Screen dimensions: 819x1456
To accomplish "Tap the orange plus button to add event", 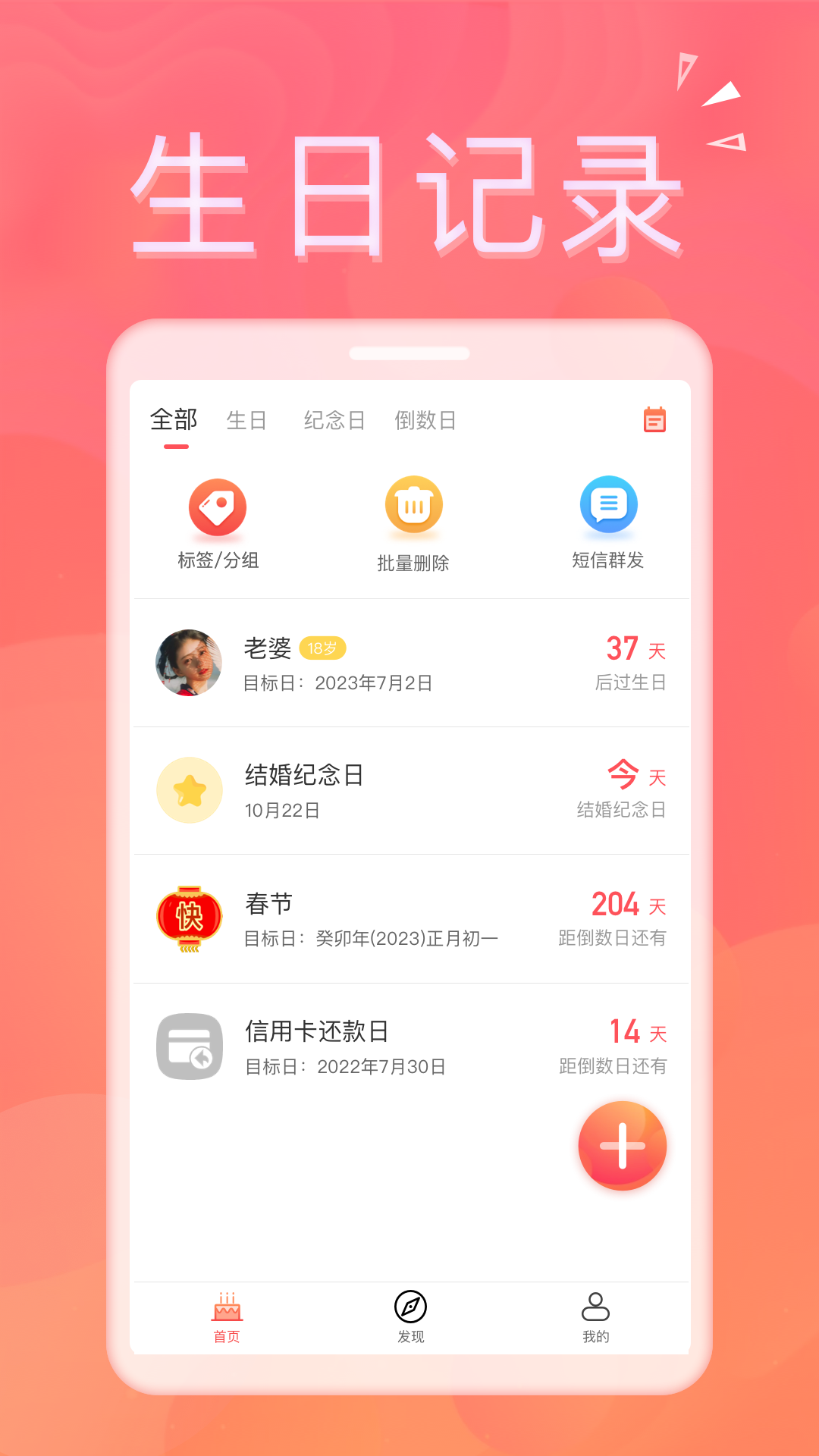I will pyautogui.click(x=622, y=1145).
